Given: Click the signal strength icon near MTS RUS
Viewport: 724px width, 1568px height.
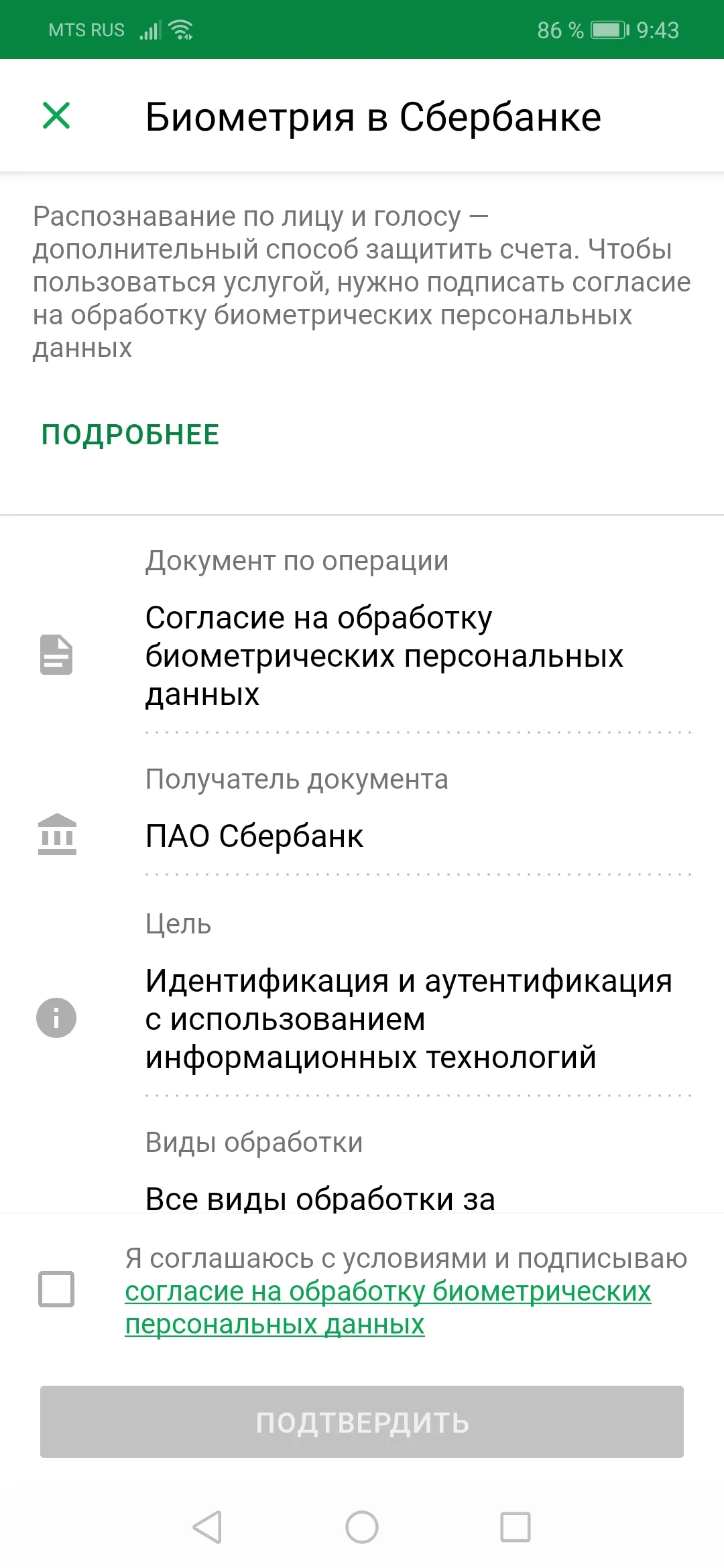Looking at the screenshot, I should [150, 29].
